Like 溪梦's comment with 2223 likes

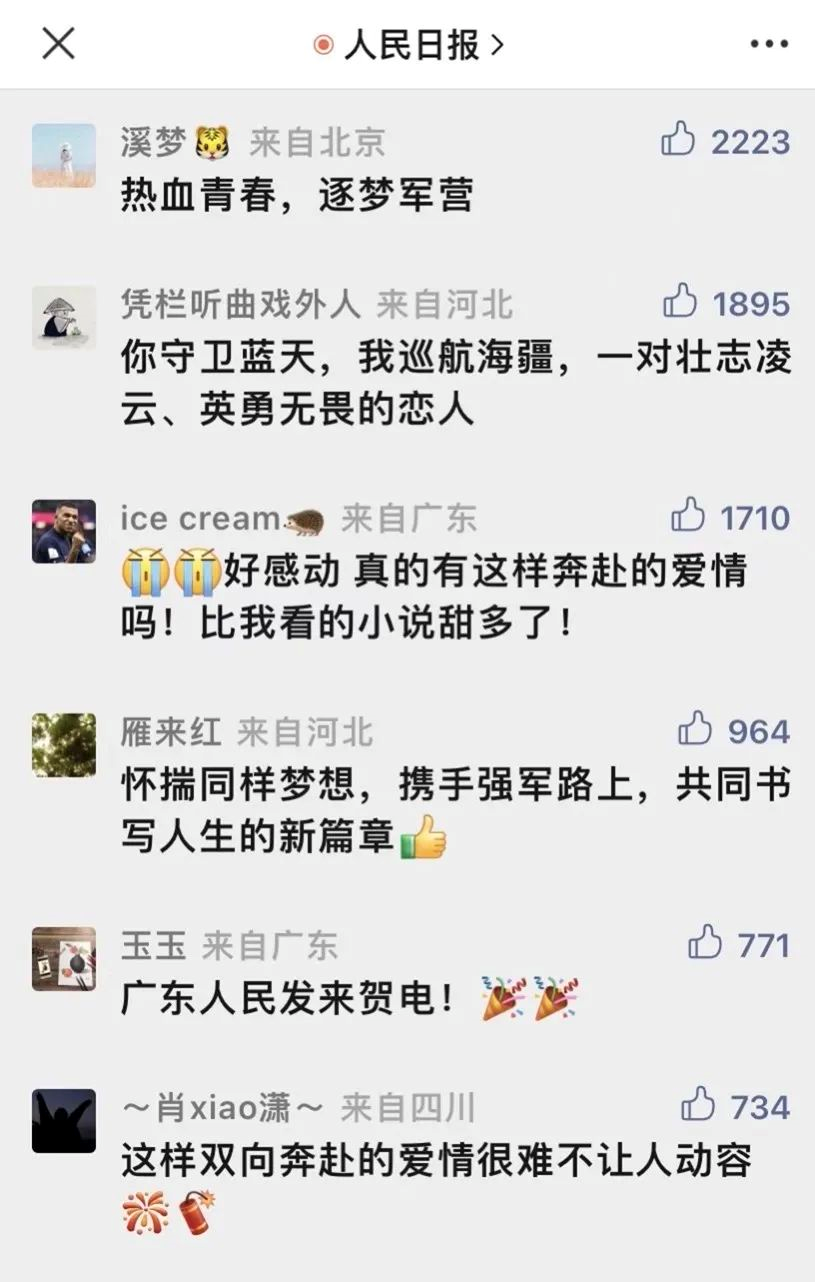click(x=679, y=142)
